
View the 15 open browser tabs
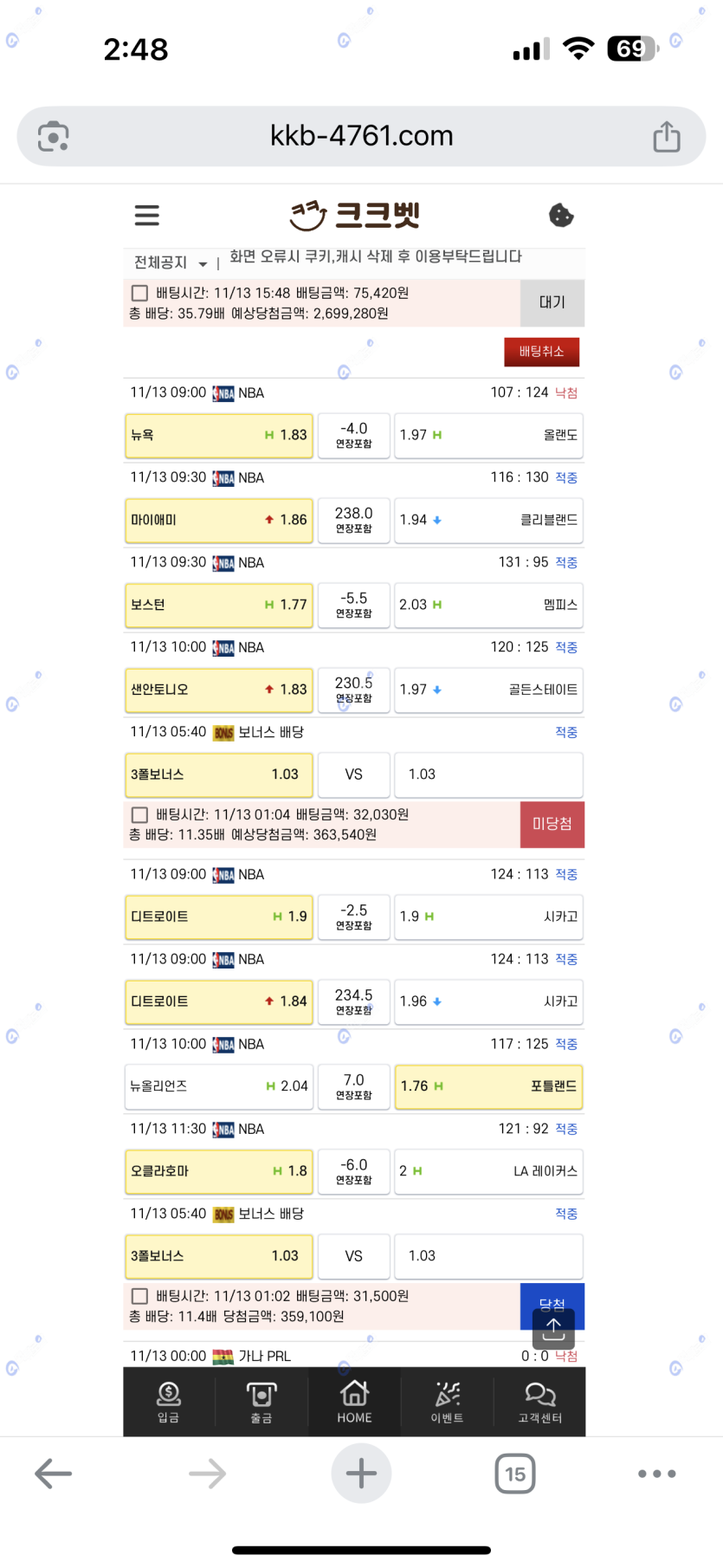pos(515,1474)
